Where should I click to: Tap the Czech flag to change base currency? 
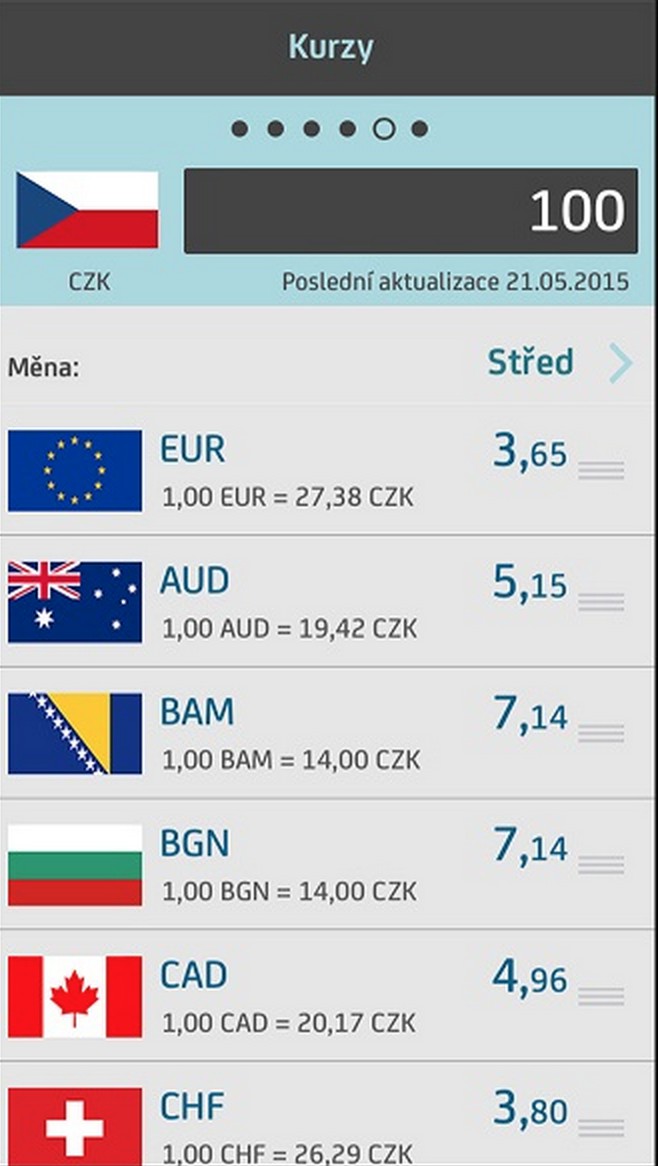point(88,210)
